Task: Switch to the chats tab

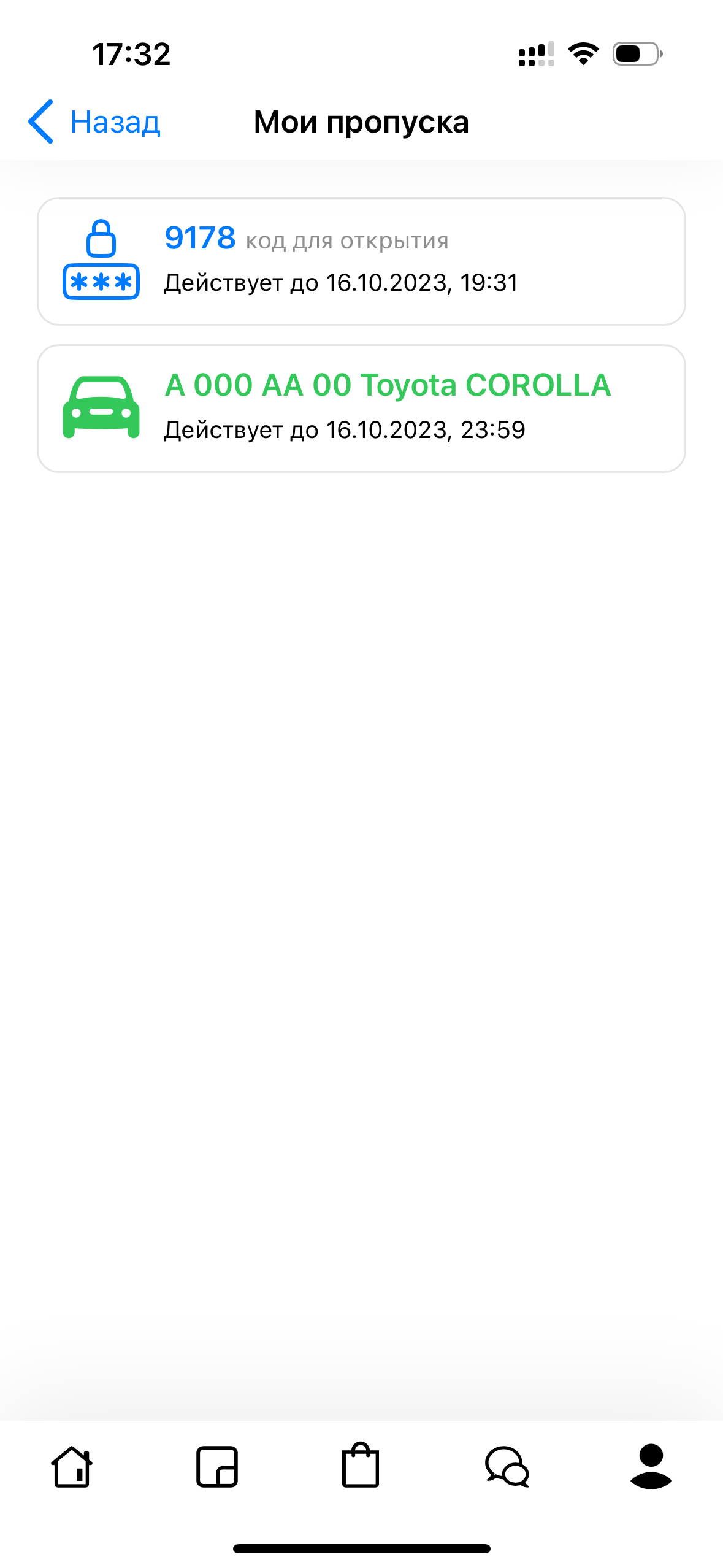Action: click(x=507, y=1466)
